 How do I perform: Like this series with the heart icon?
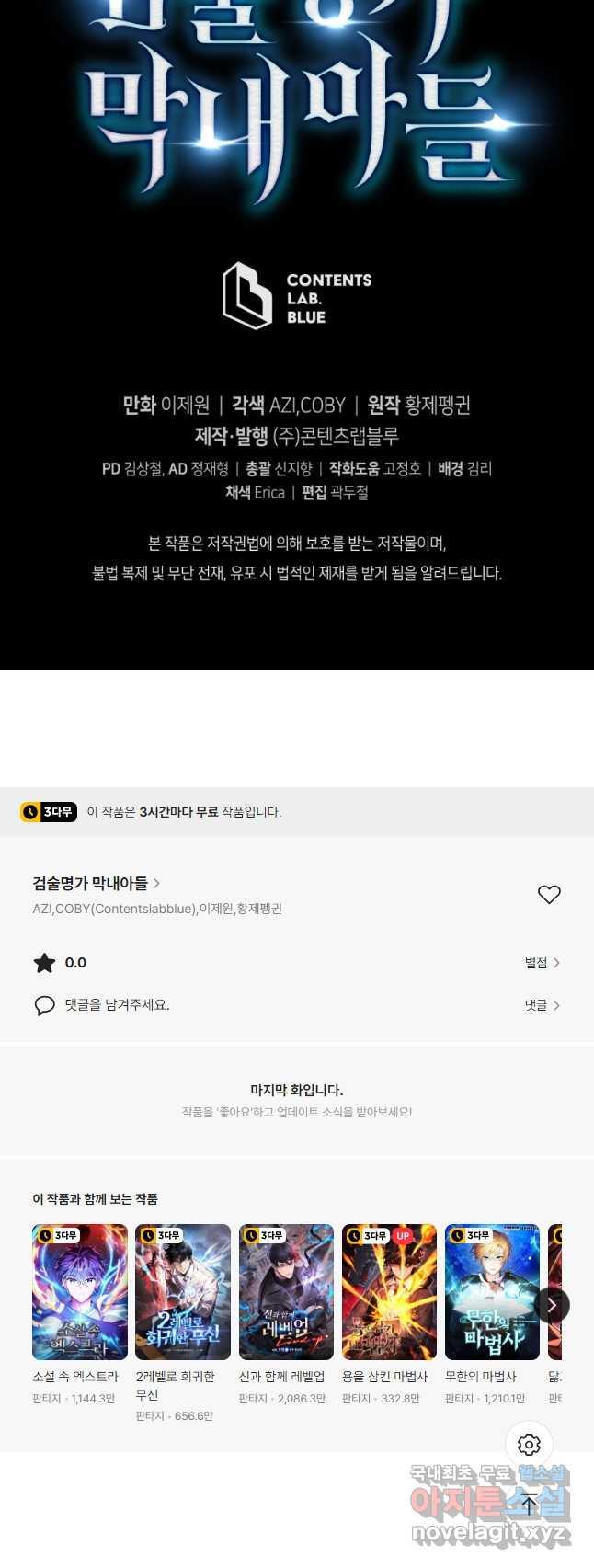coord(549,894)
